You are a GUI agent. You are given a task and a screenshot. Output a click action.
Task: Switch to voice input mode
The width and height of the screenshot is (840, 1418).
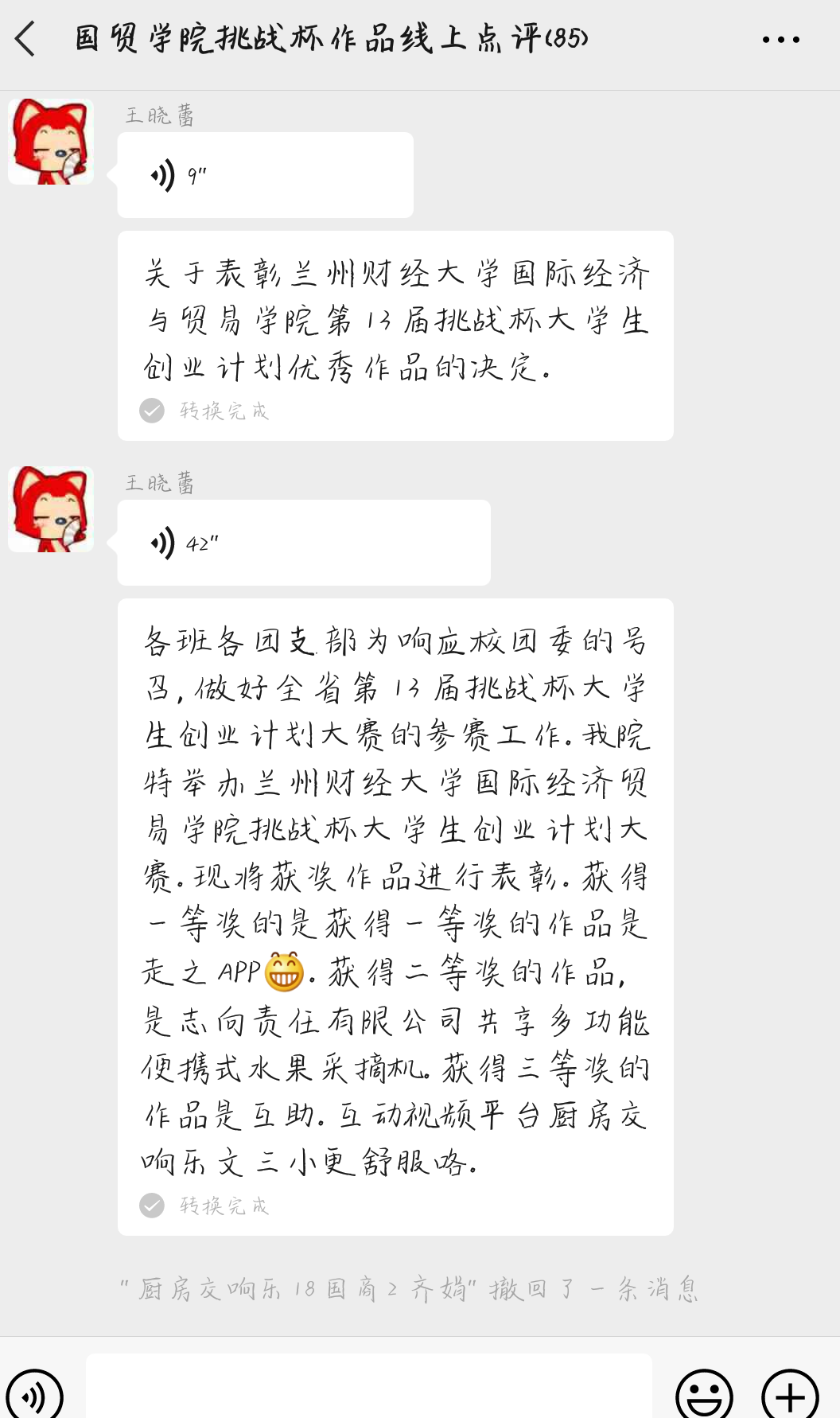pyautogui.click(x=33, y=1394)
